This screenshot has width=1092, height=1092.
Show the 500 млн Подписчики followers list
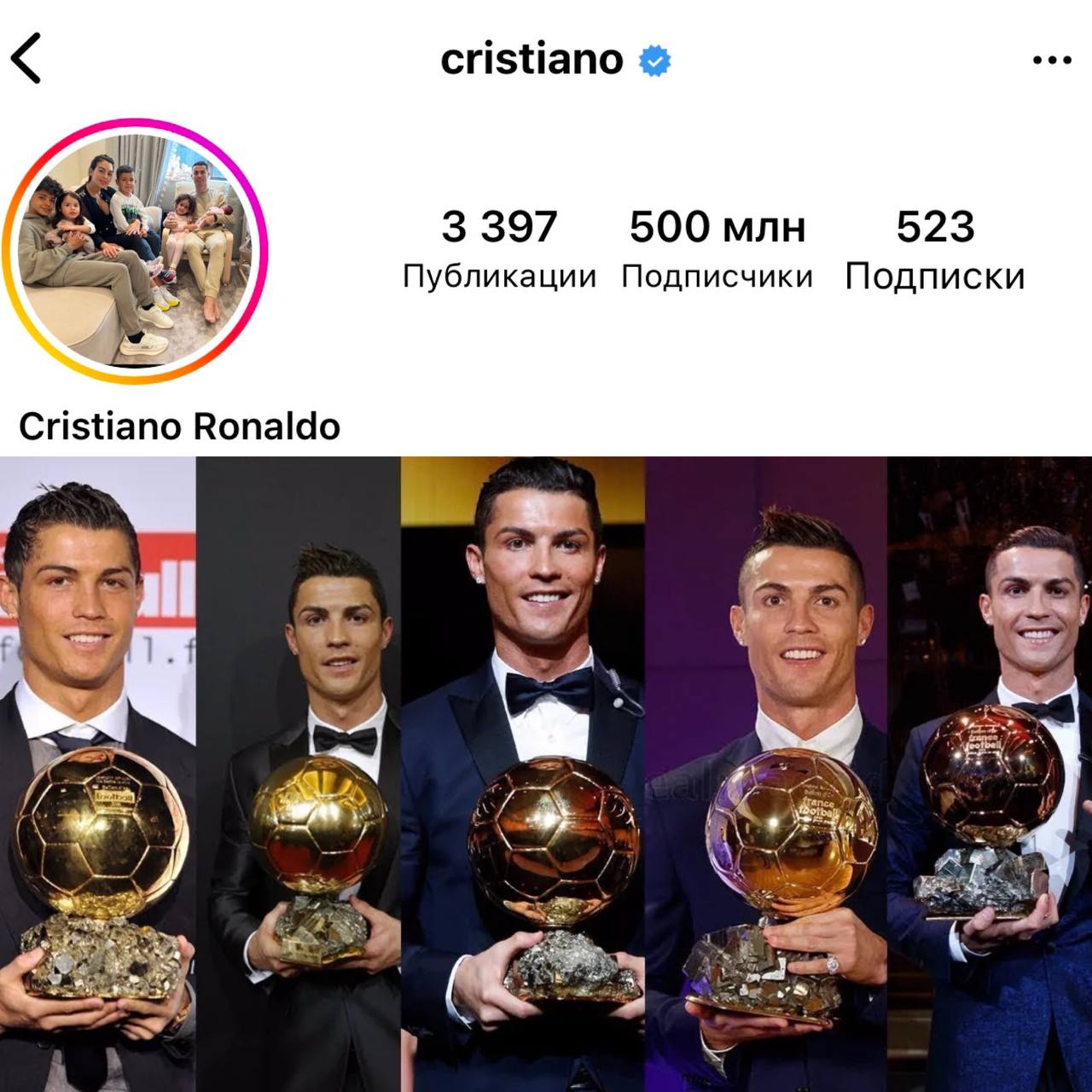(x=717, y=248)
